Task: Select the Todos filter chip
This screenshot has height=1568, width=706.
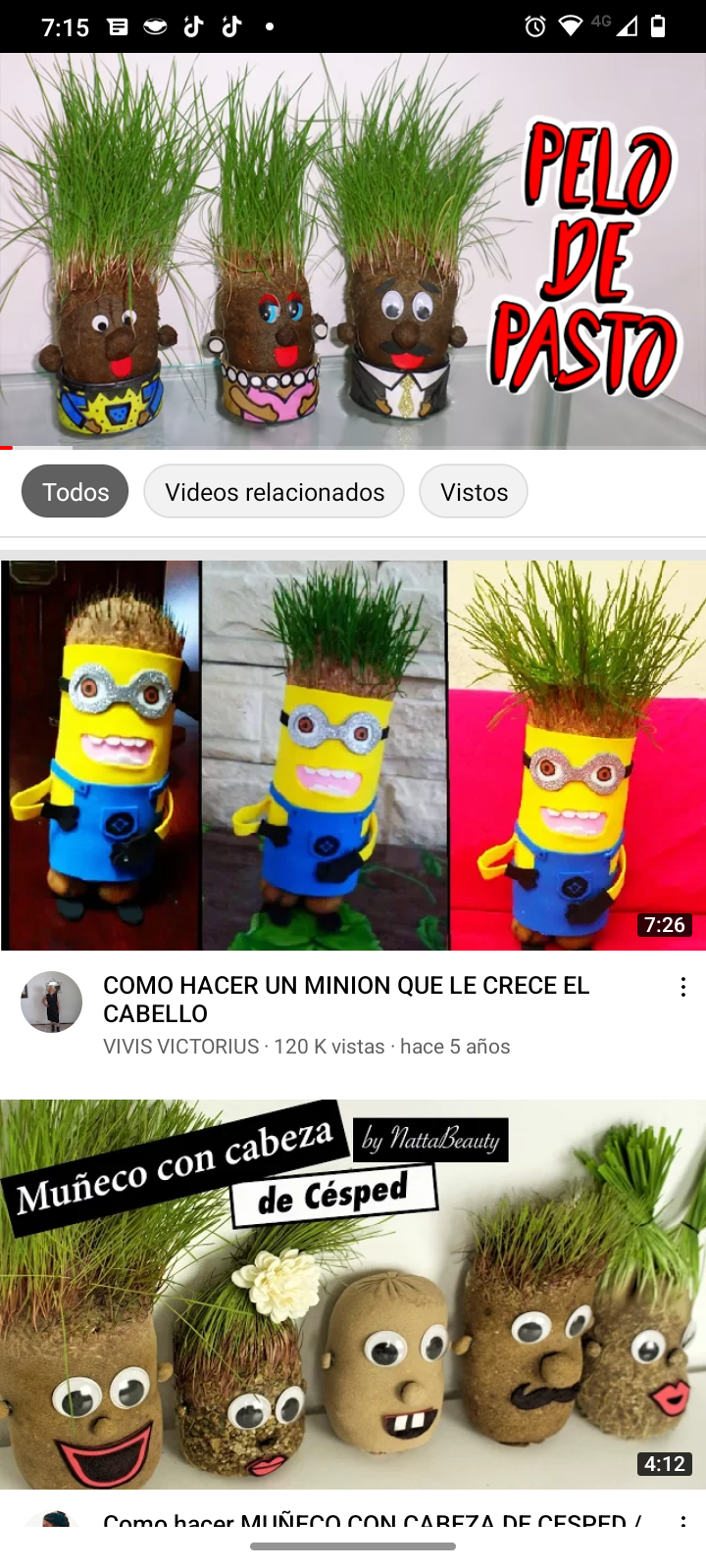Action: [75, 491]
